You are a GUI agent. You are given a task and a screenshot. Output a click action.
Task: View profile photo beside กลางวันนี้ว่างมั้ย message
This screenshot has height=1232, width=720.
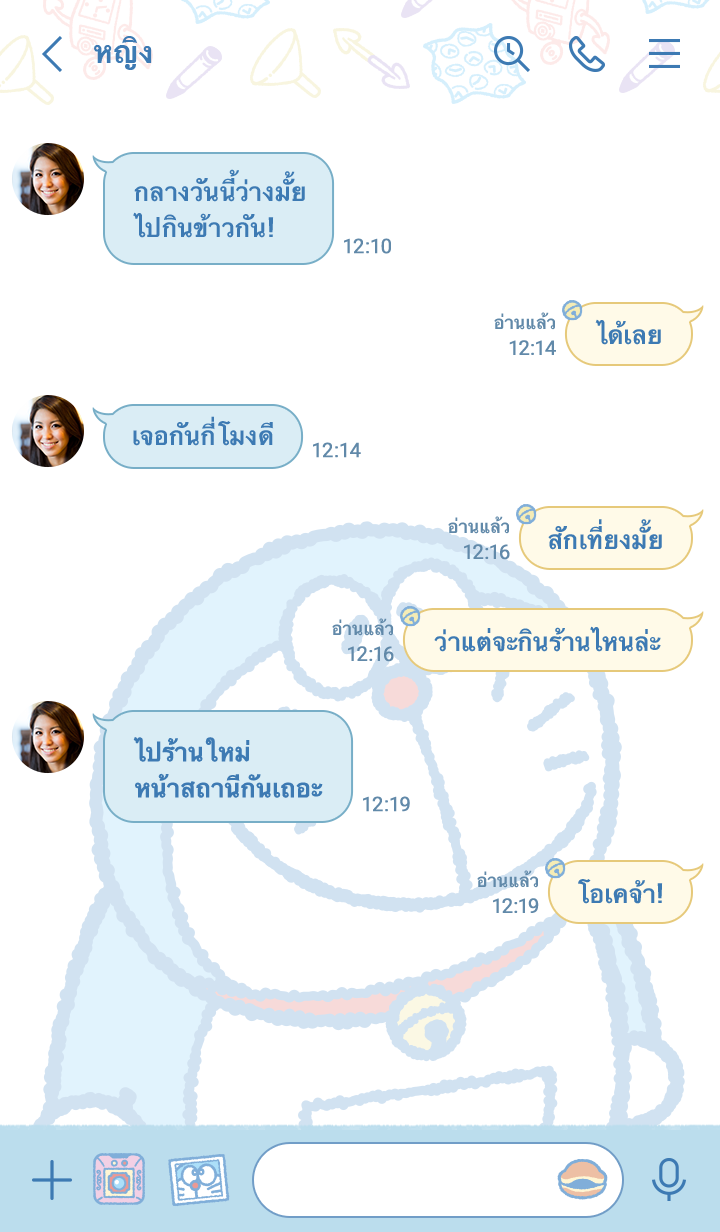click(48, 180)
